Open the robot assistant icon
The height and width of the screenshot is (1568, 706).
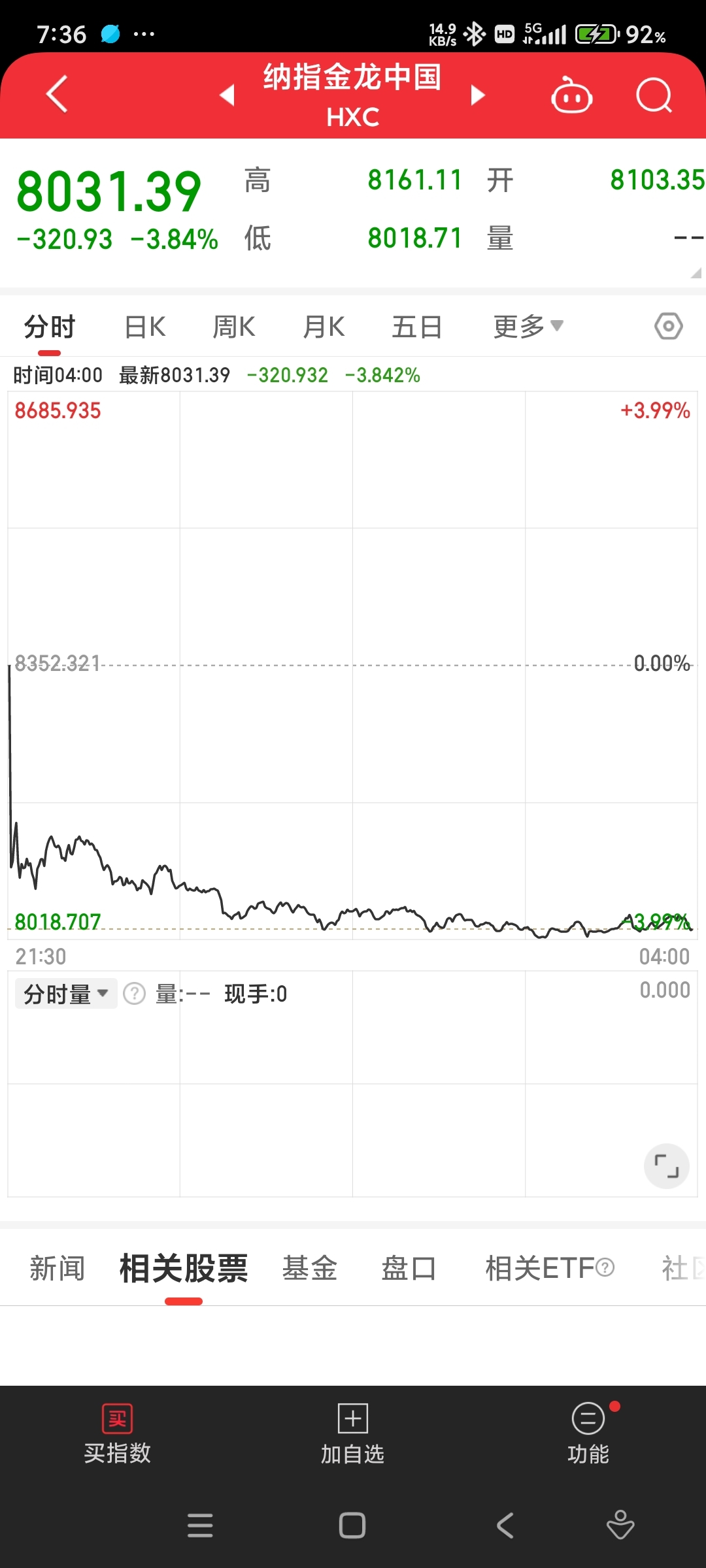coord(571,95)
